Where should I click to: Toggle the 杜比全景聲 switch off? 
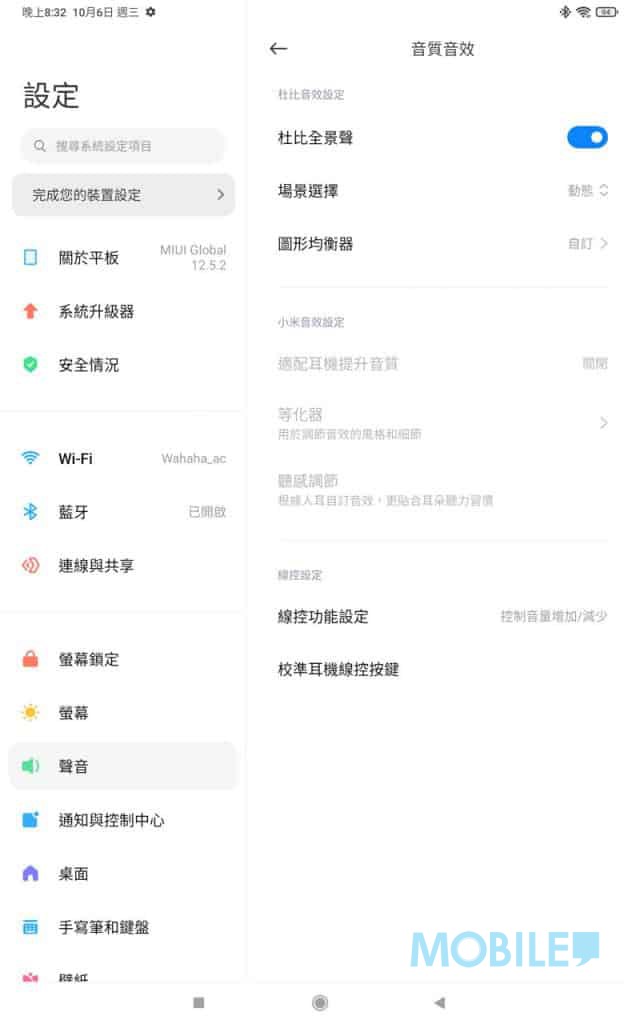[586, 138]
